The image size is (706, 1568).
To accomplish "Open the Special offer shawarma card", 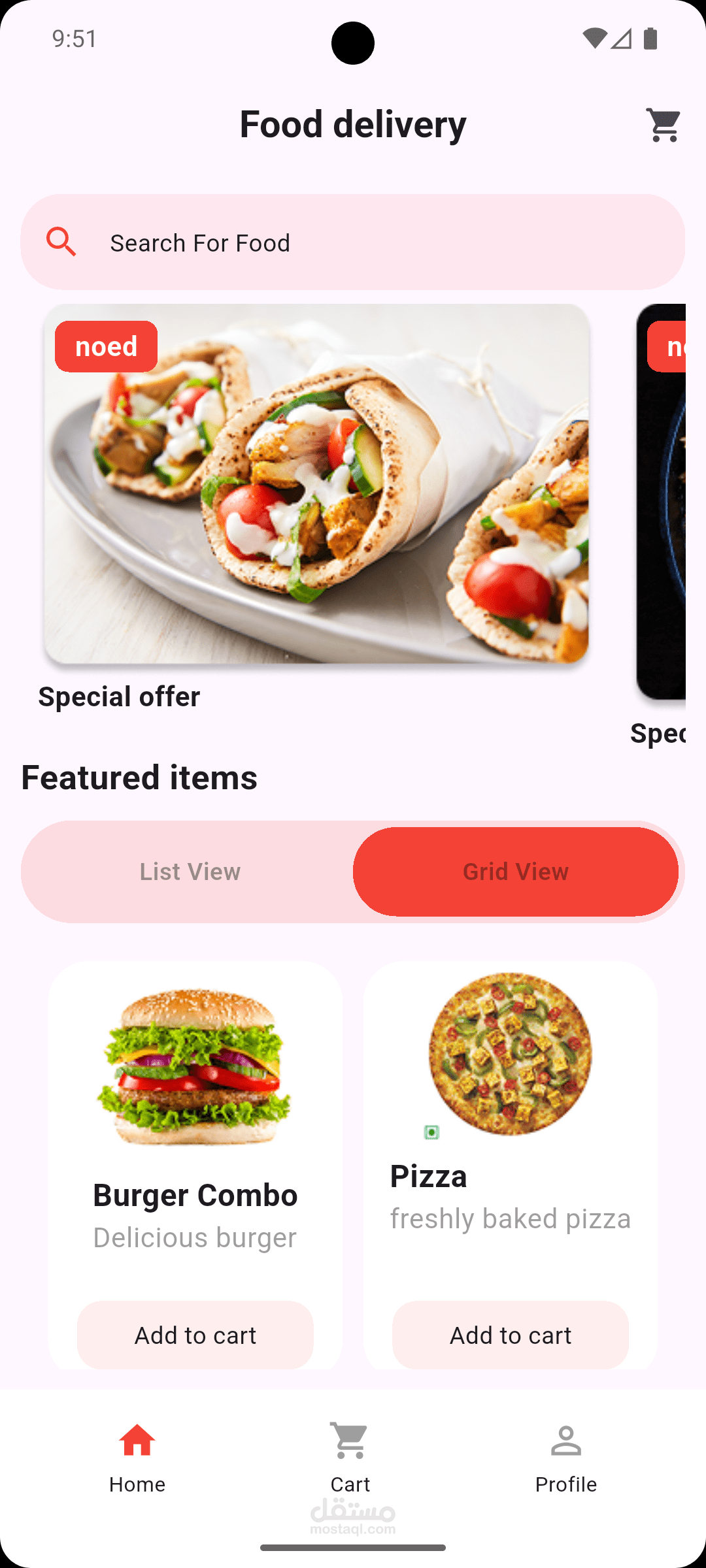I will point(316,487).
